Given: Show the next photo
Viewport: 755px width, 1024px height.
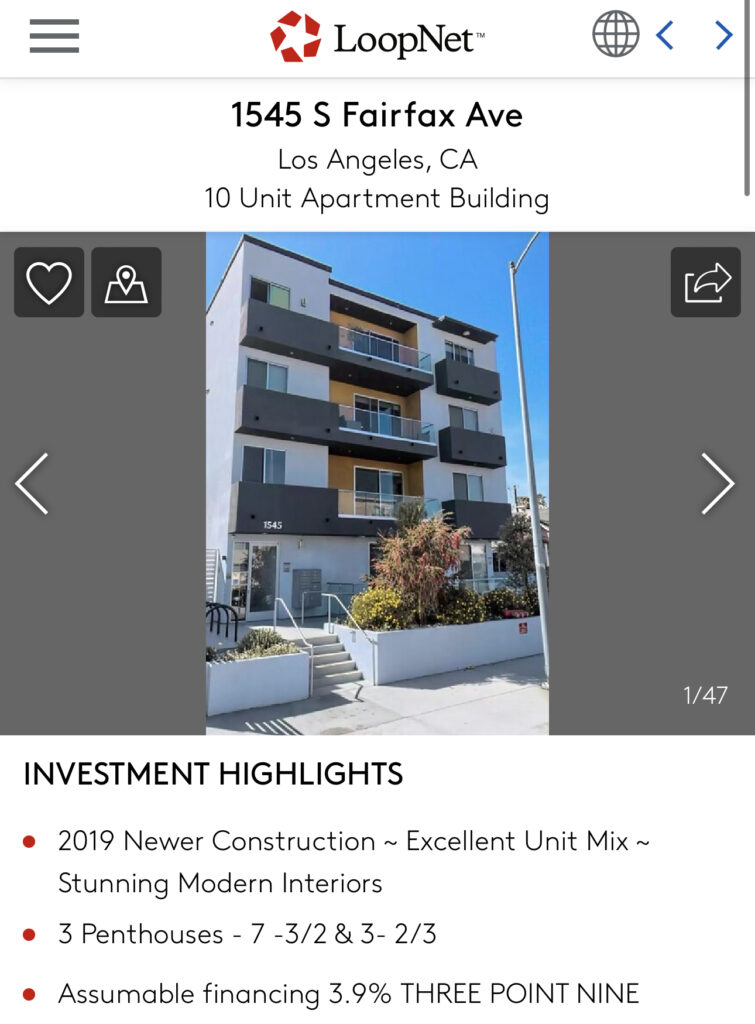Looking at the screenshot, I should click(717, 484).
